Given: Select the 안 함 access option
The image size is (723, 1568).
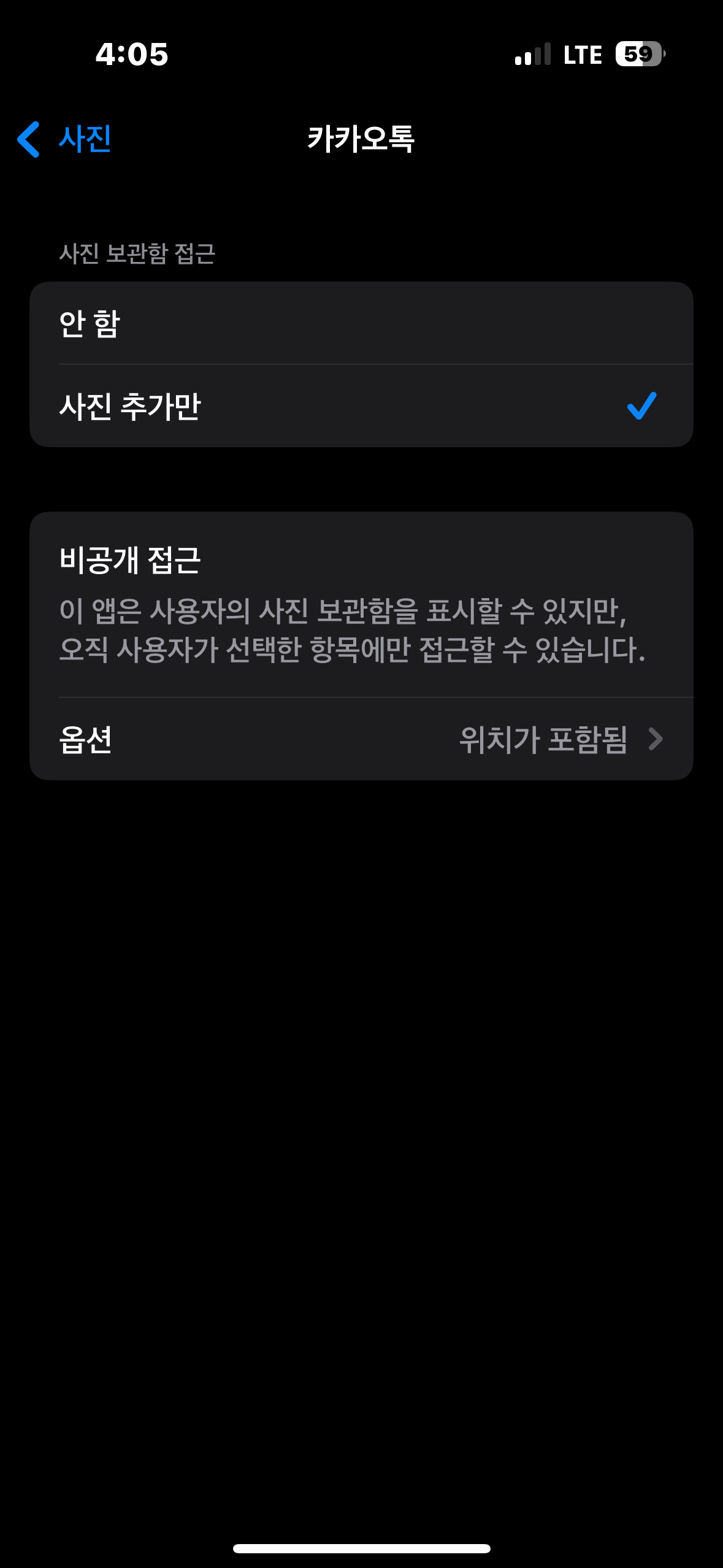Looking at the screenshot, I should 361,323.
